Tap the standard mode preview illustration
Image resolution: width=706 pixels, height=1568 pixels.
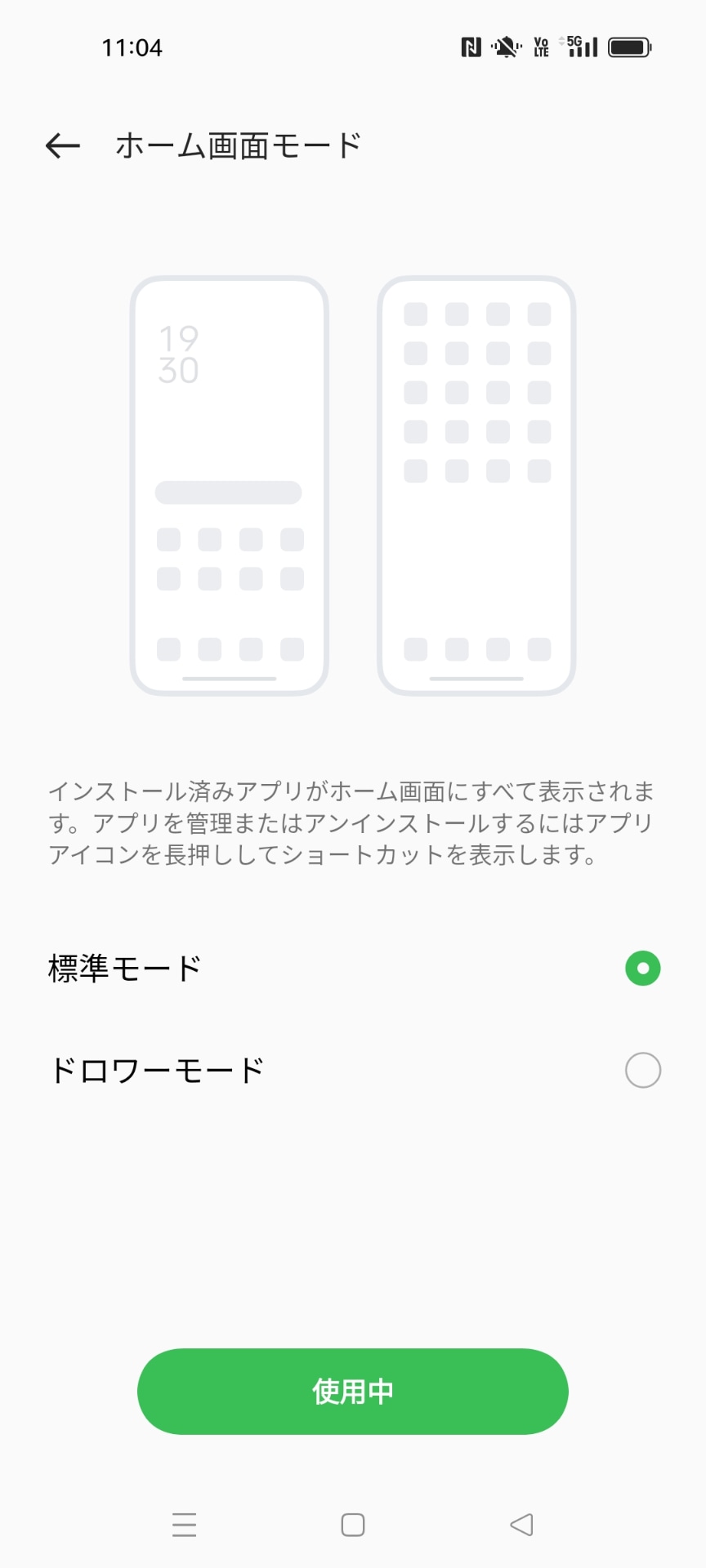[230, 483]
